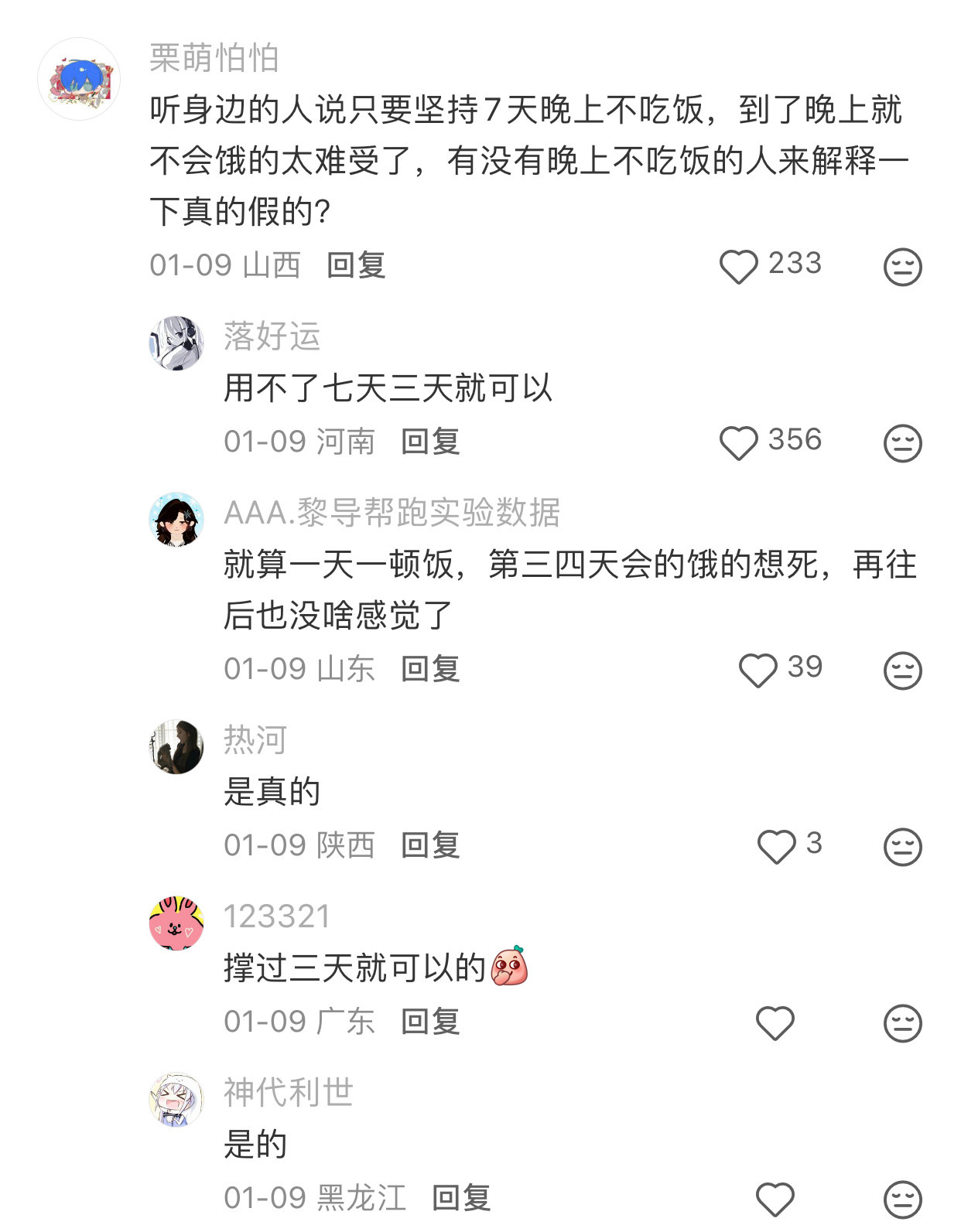Tap 回复 under 神代利世's comment
The width and height of the screenshot is (961, 1232).
tap(463, 1197)
